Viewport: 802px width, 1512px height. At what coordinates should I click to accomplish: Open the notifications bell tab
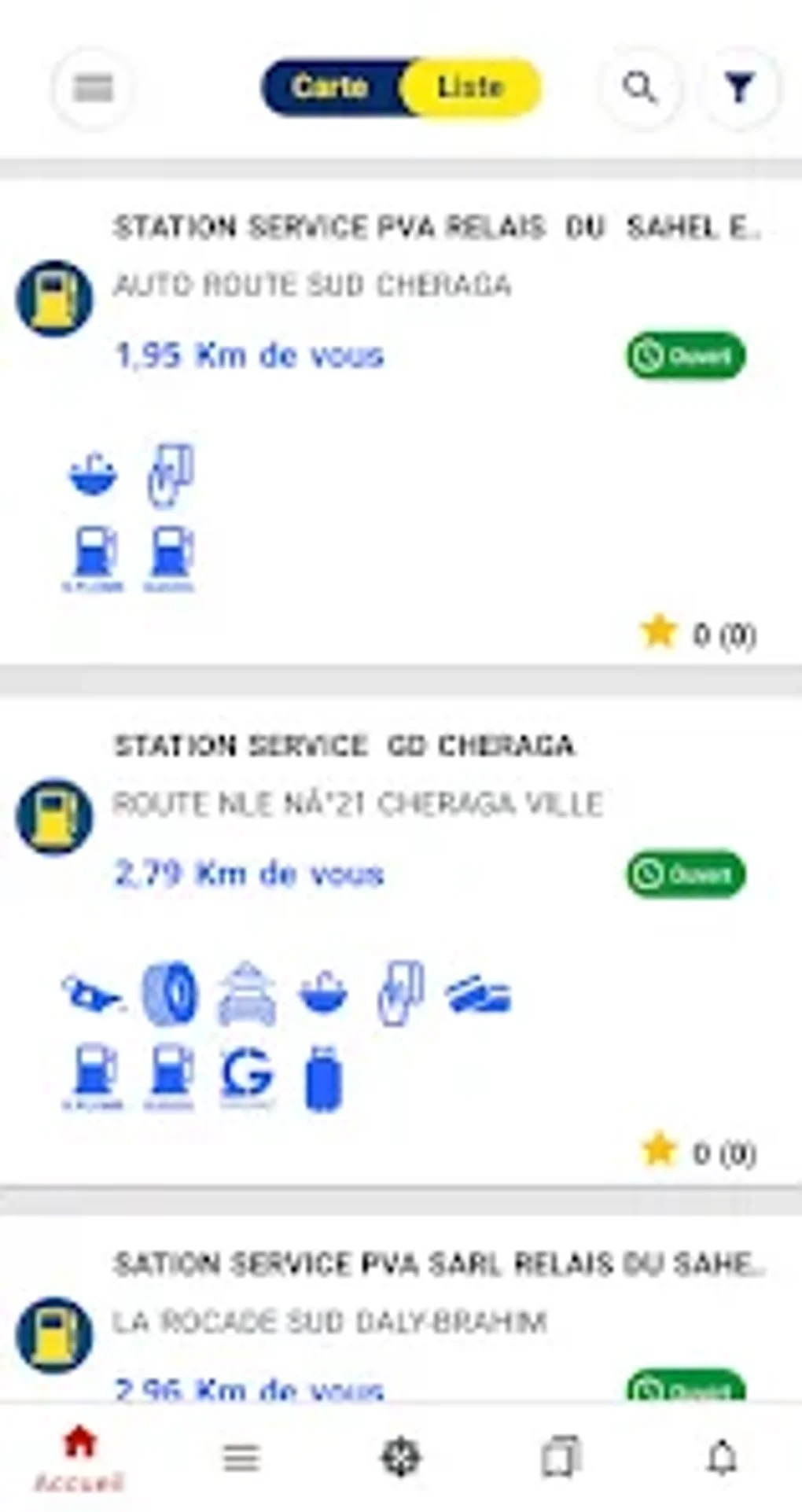722,1458
